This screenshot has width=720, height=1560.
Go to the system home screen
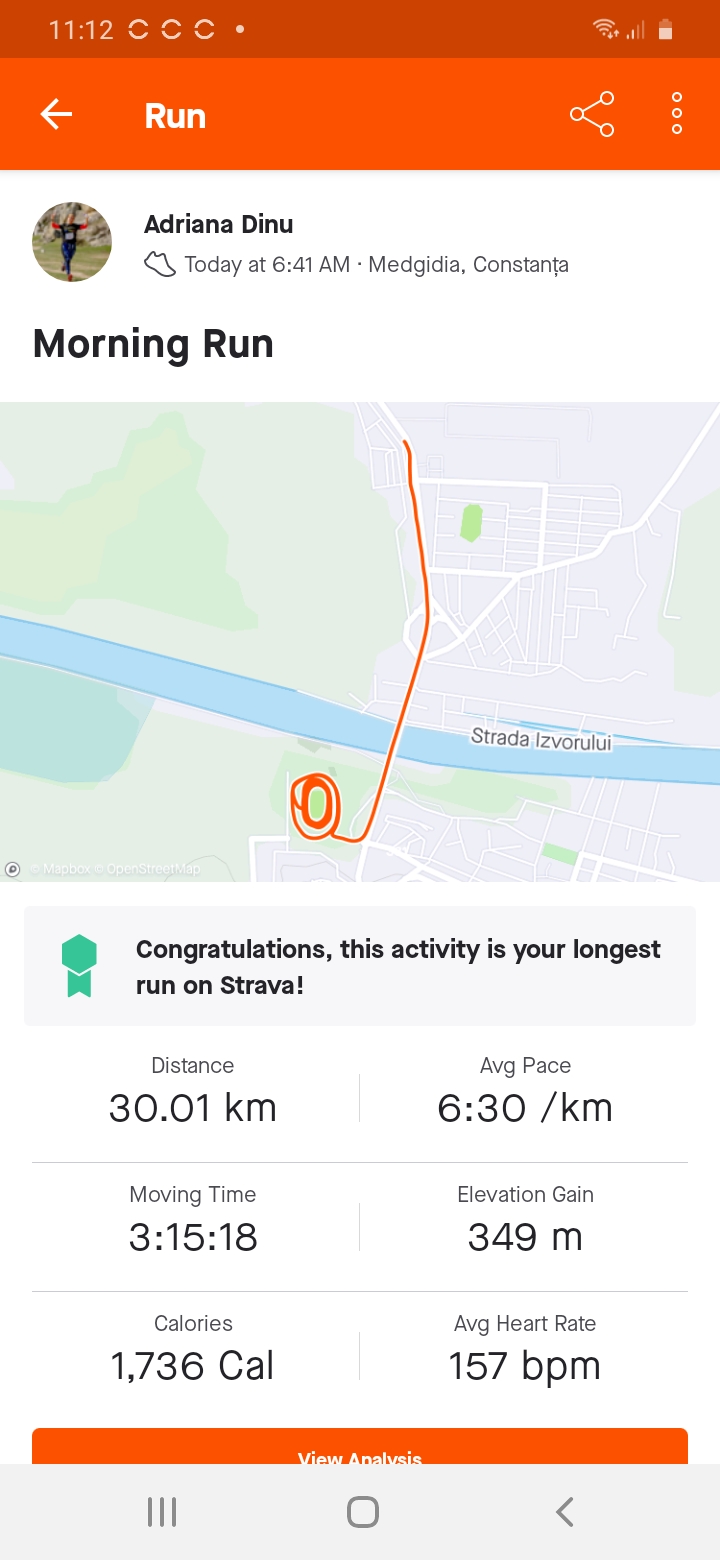(x=362, y=1512)
